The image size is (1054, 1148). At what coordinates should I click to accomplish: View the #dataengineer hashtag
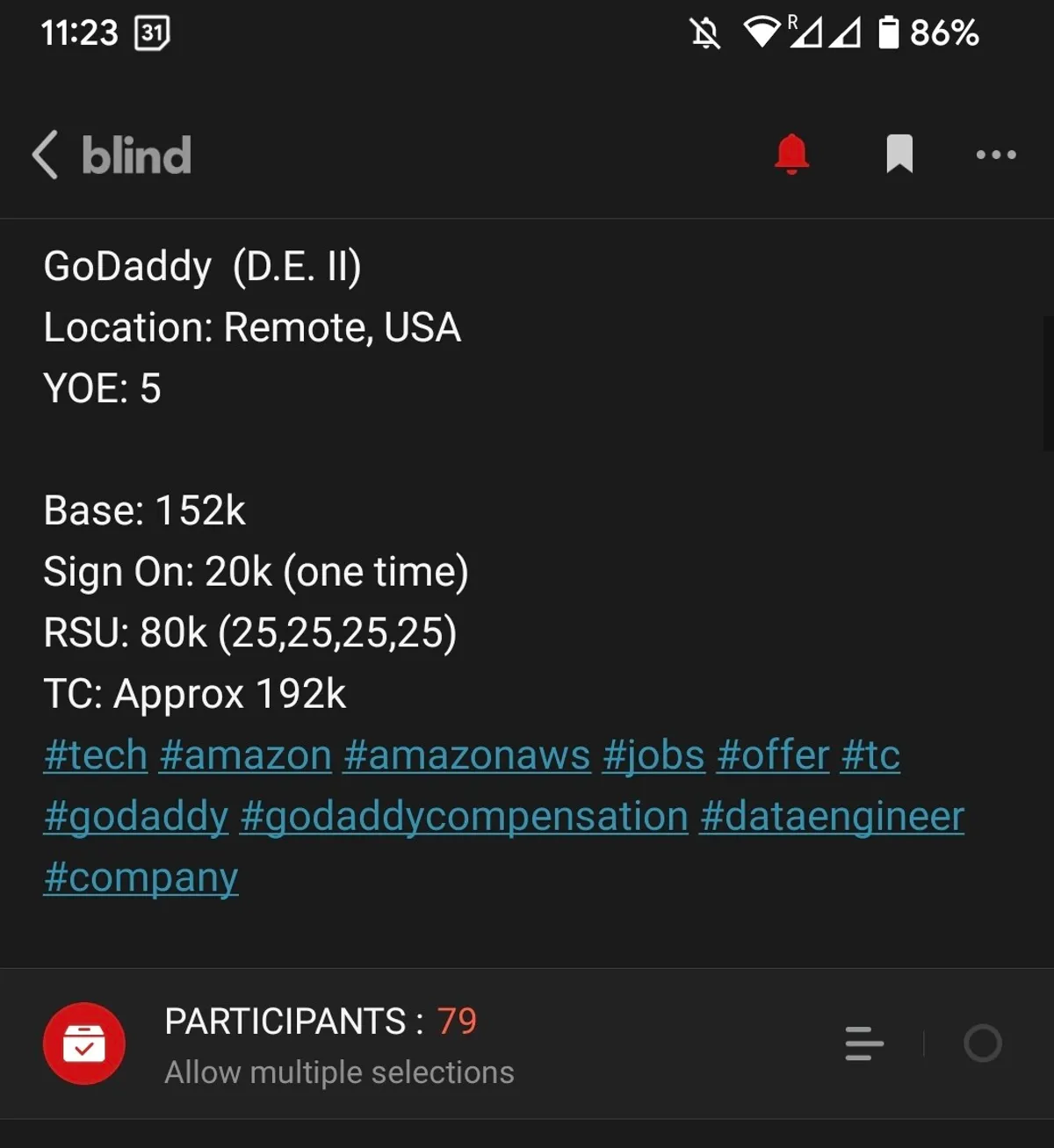[x=832, y=817]
